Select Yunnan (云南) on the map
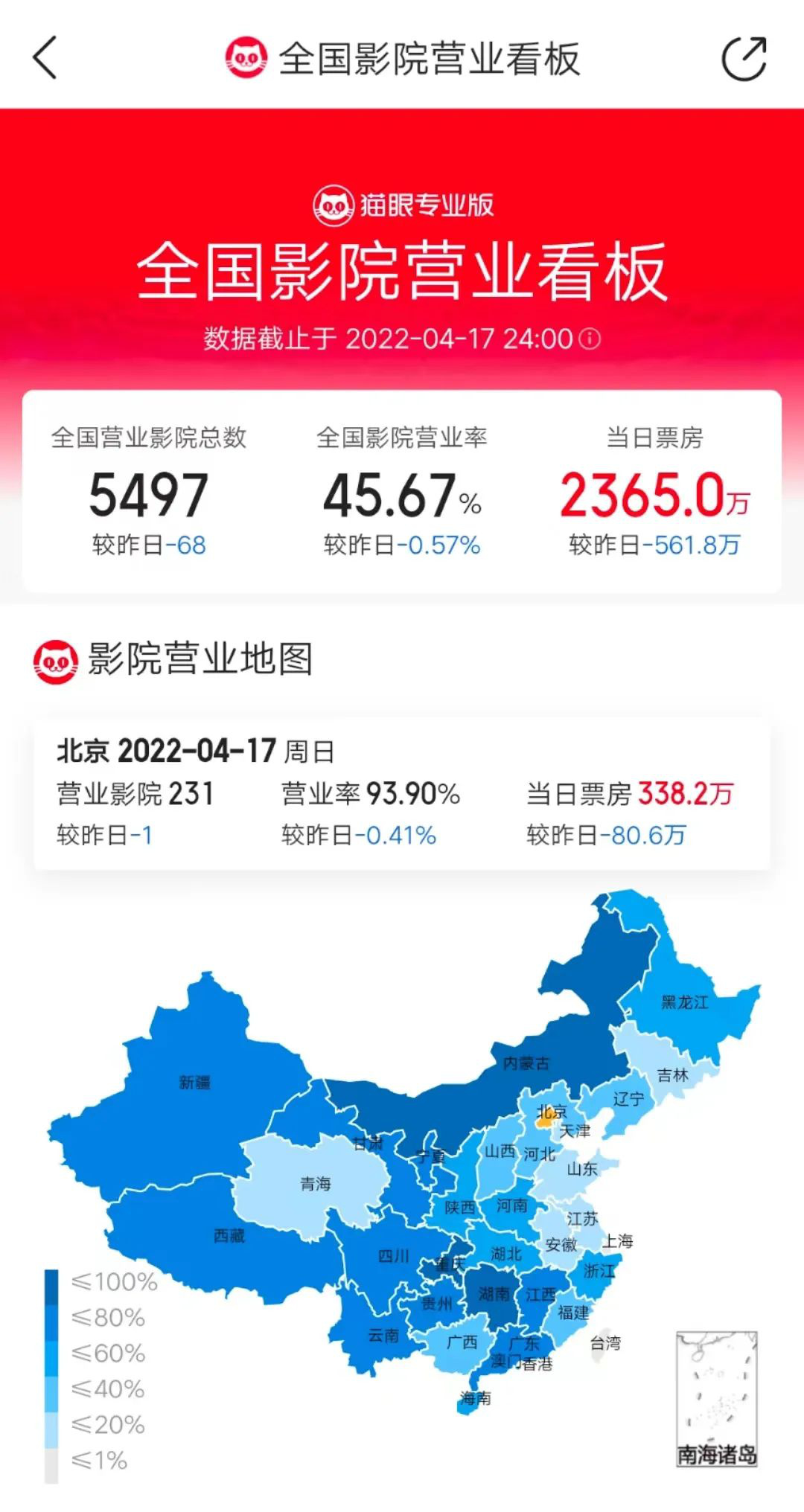 click(x=383, y=1336)
